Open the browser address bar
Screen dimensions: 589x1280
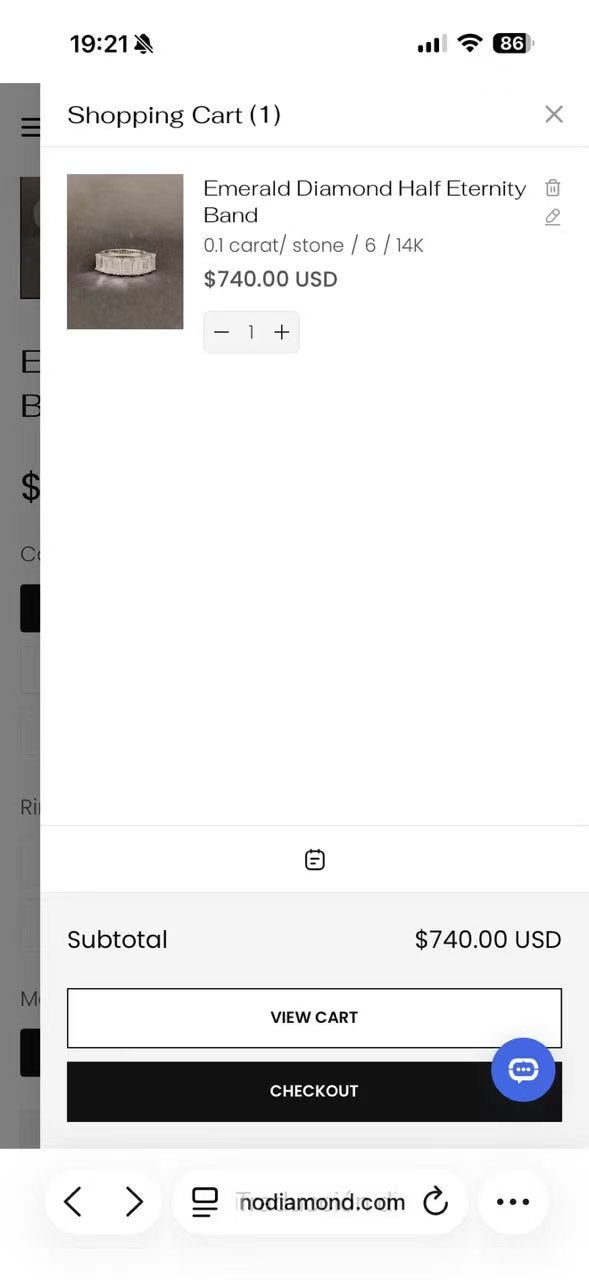click(x=320, y=1201)
